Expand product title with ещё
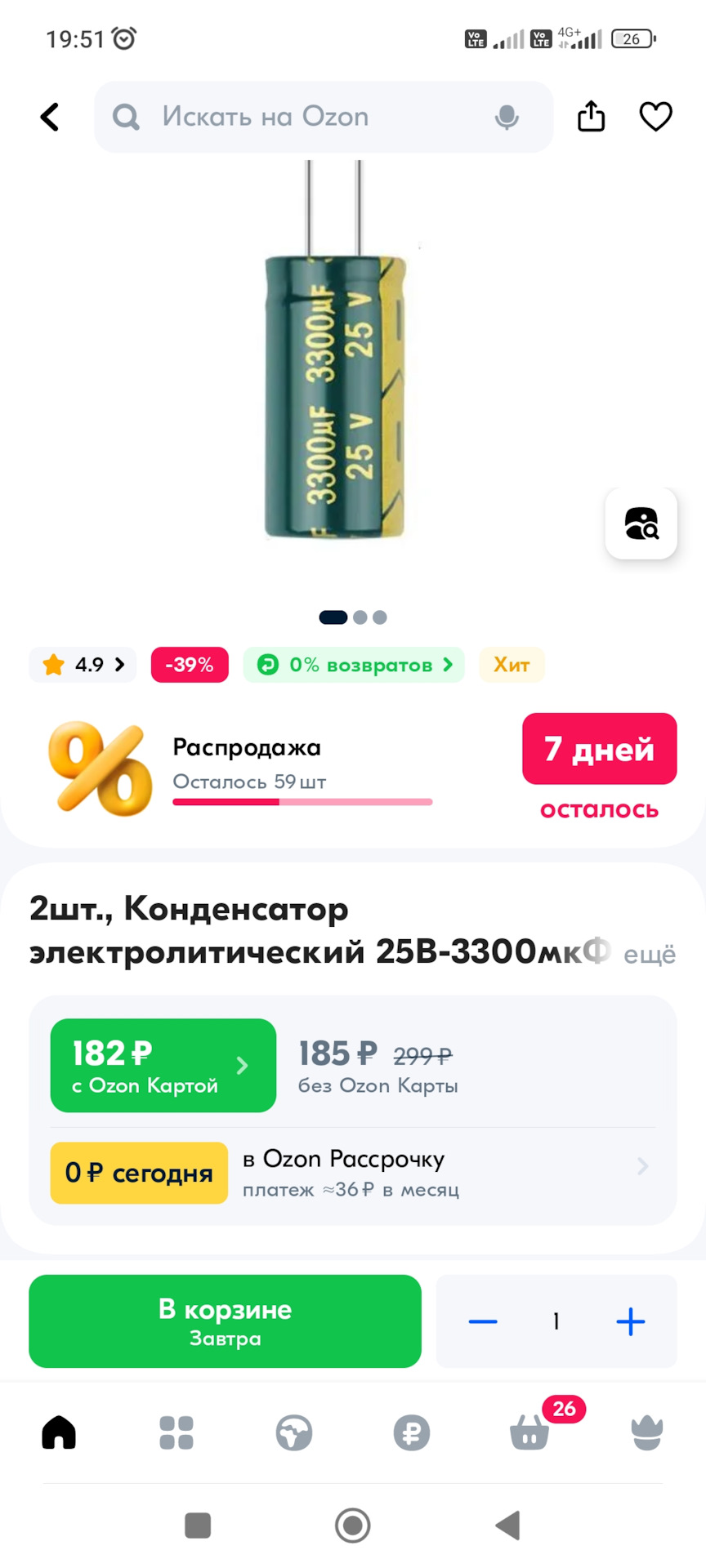 650,954
